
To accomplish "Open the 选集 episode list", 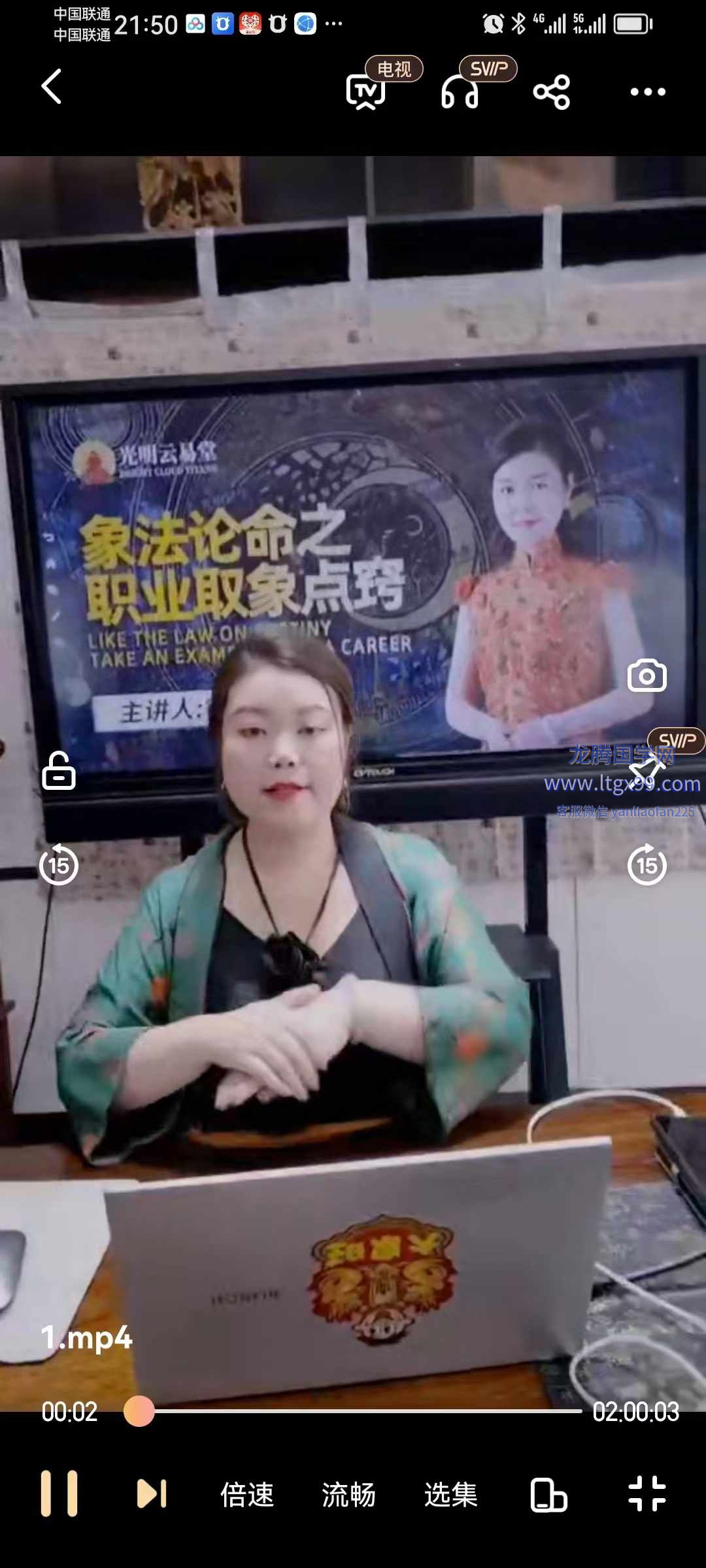I will 450,1495.
